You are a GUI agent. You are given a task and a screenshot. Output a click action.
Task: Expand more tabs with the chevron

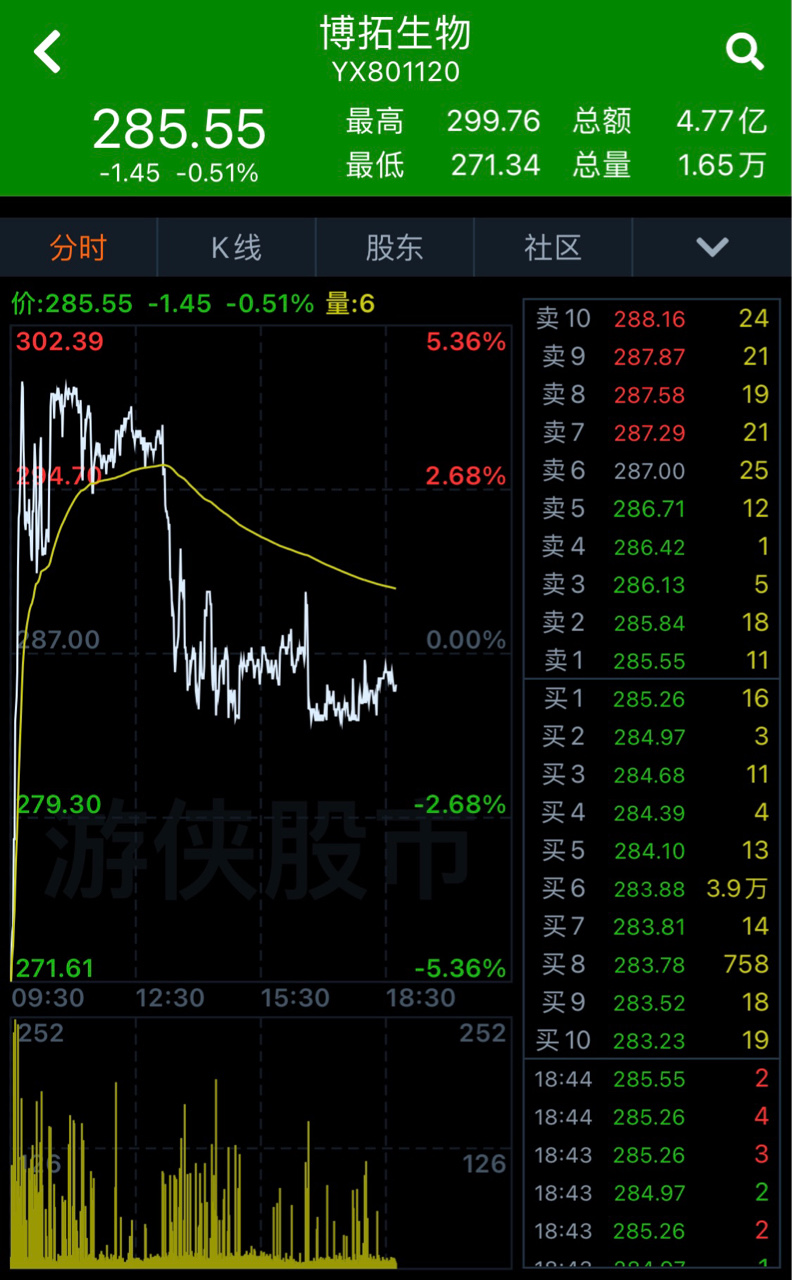point(712,247)
